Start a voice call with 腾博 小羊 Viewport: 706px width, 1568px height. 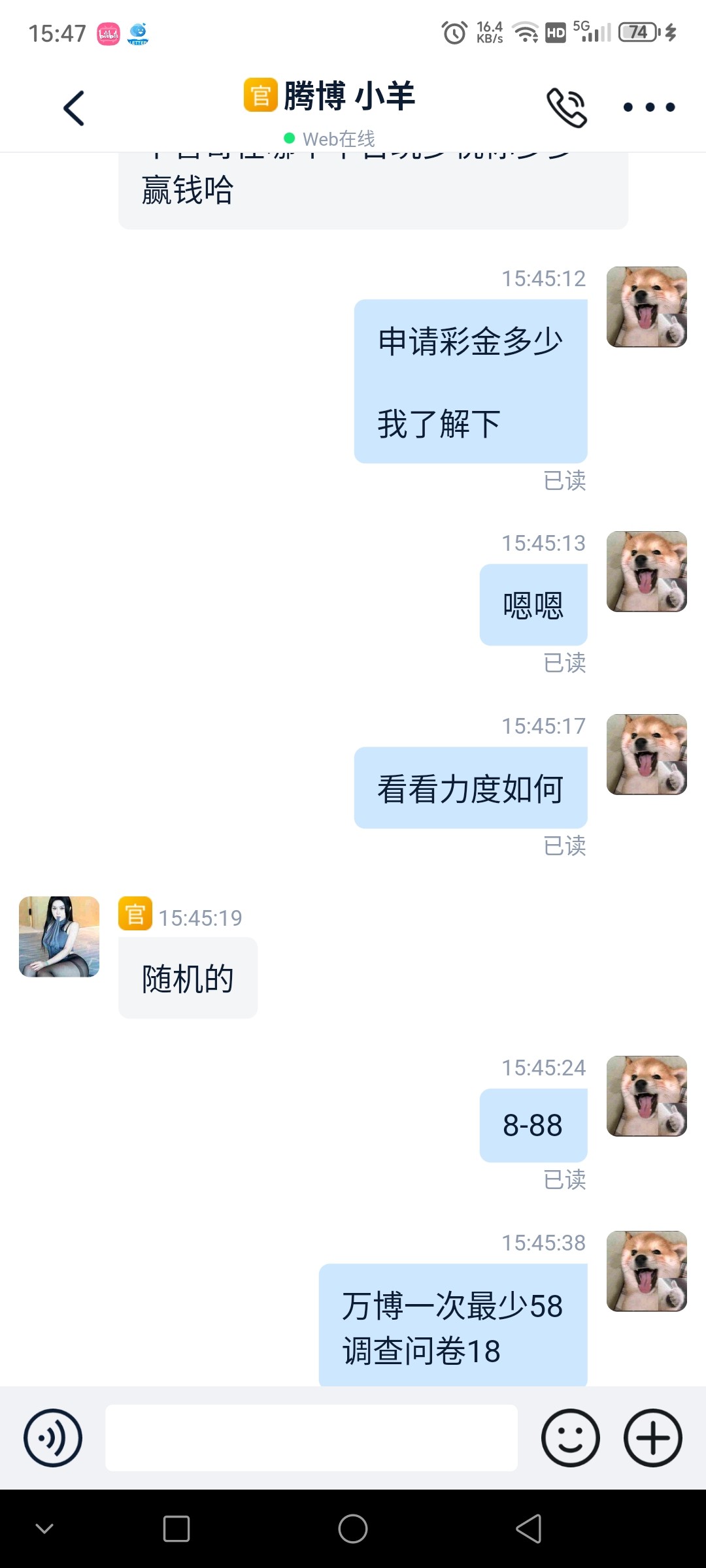pyautogui.click(x=566, y=108)
